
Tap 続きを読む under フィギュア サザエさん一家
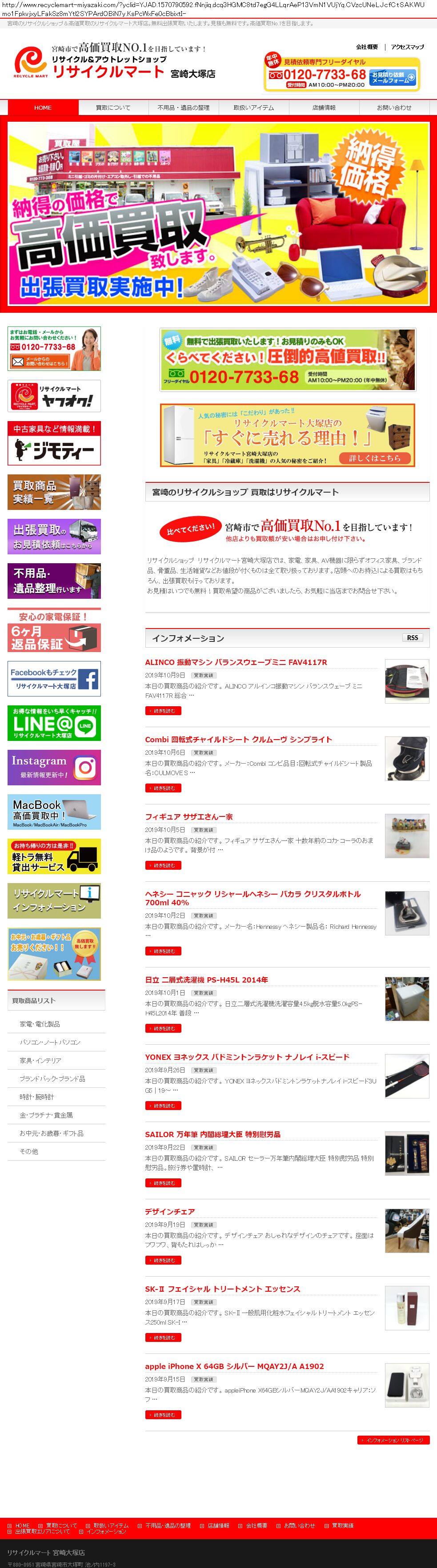pos(163,865)
